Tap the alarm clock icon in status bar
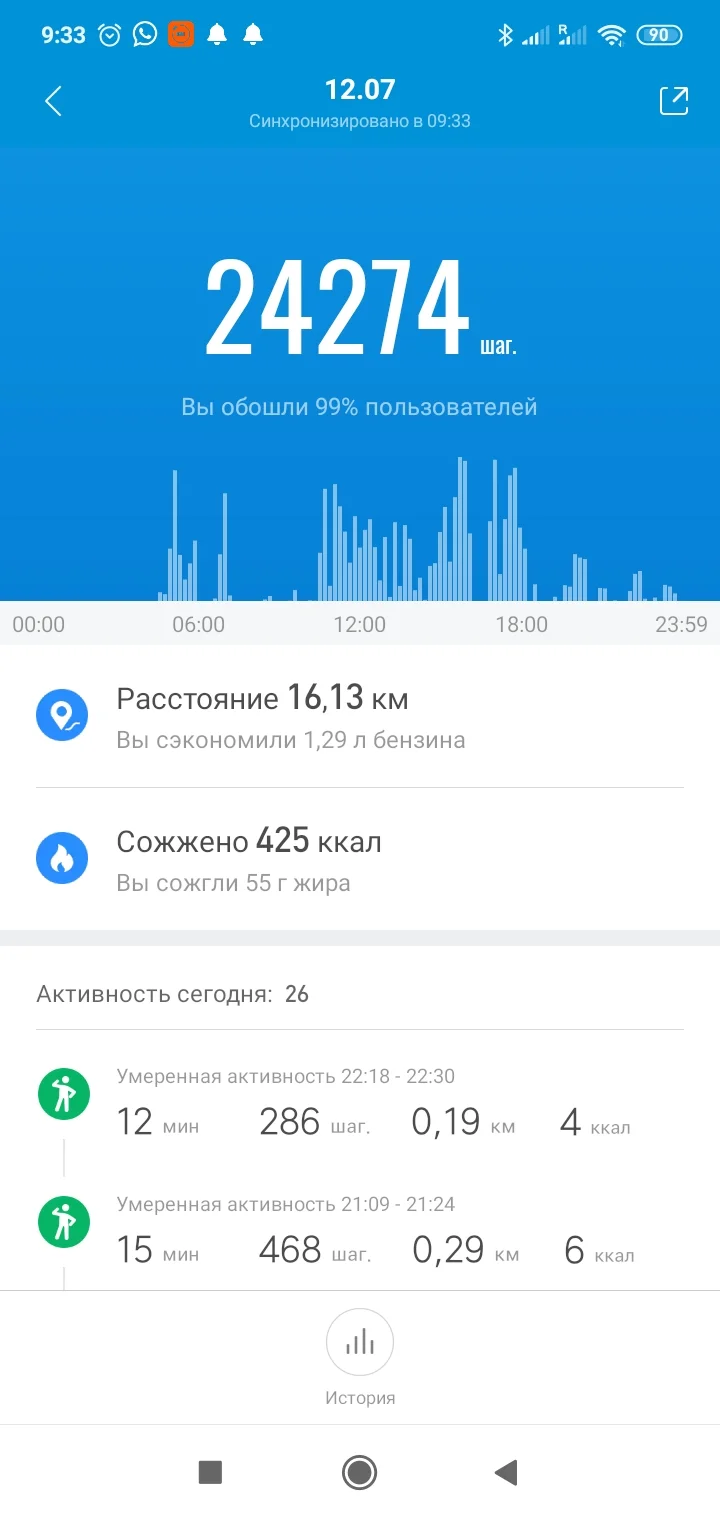This screenshot has height=1520, width=720. pos(108,35)
